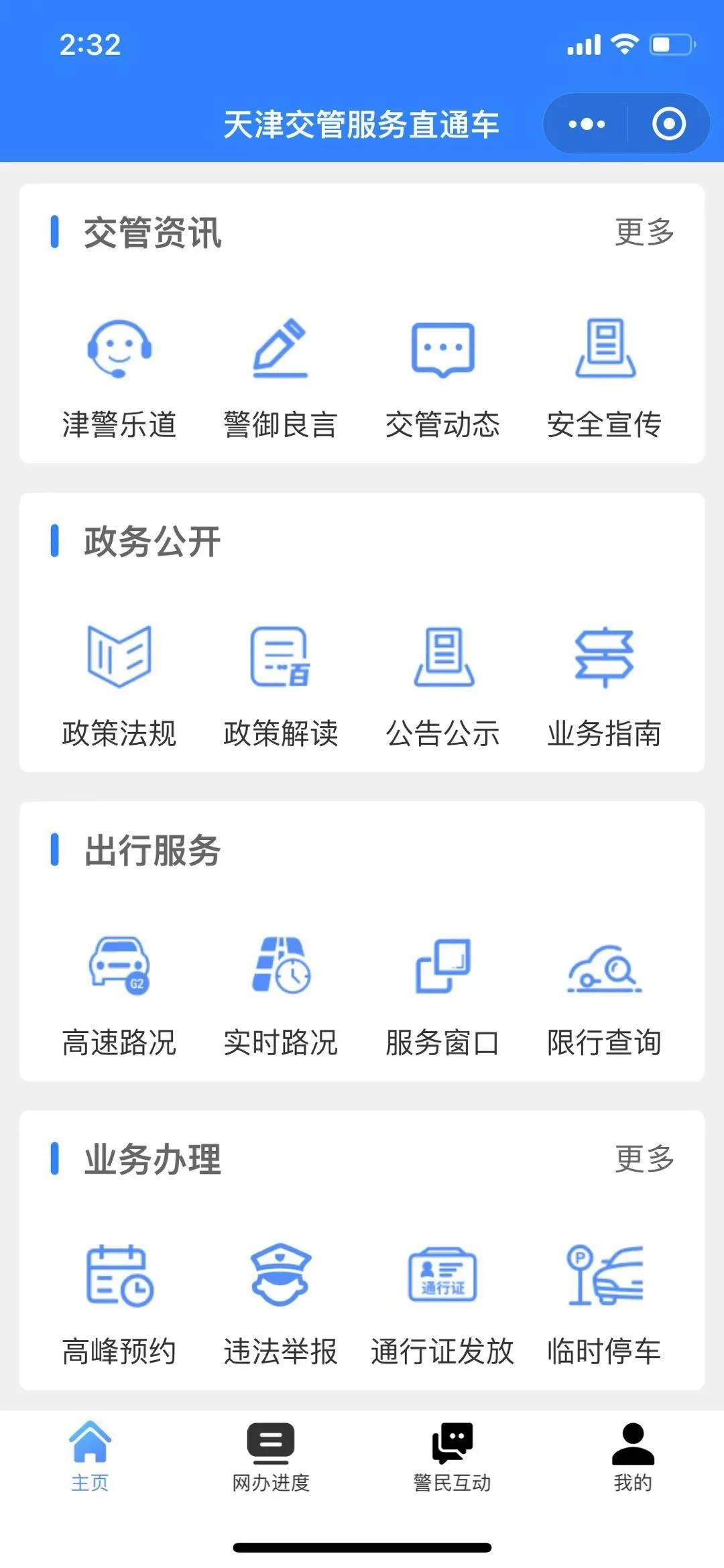Viewport: 724px width, 1568px height.
Task: Open 业务指南
Action: click(605, 687)
